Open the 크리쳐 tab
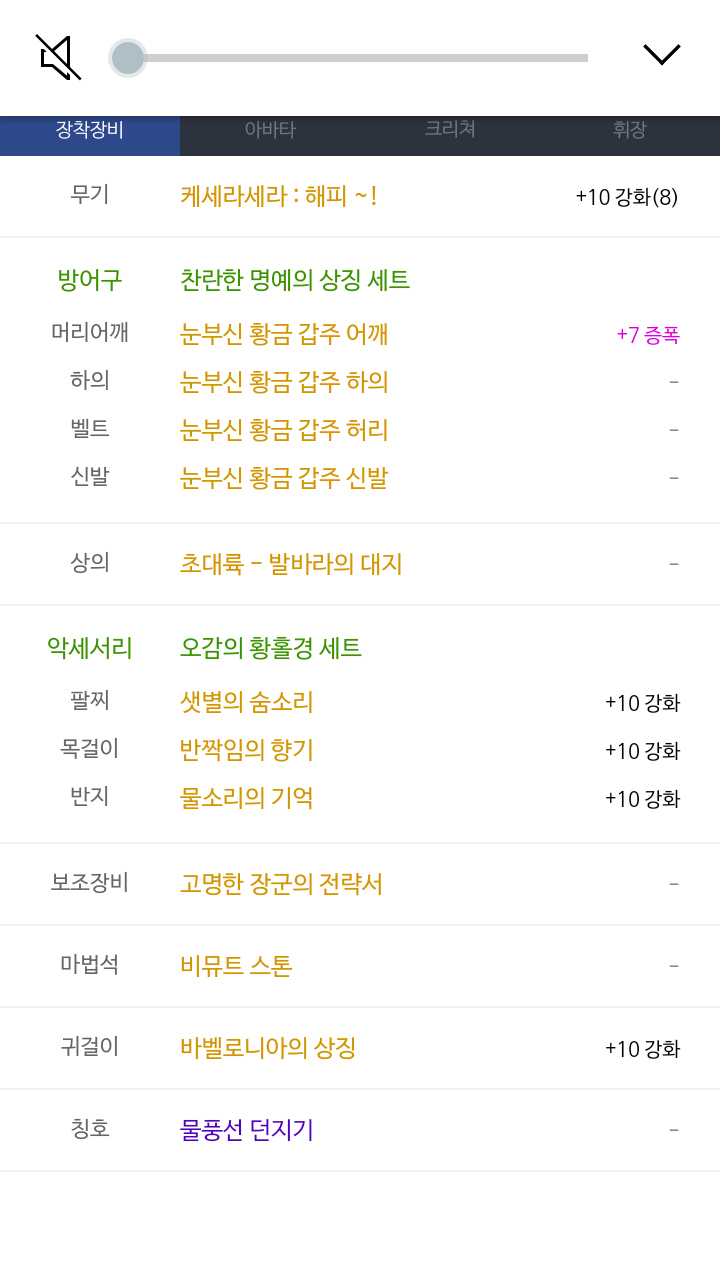The height and width of the screenshot is (1280, 720). [450, 130]
